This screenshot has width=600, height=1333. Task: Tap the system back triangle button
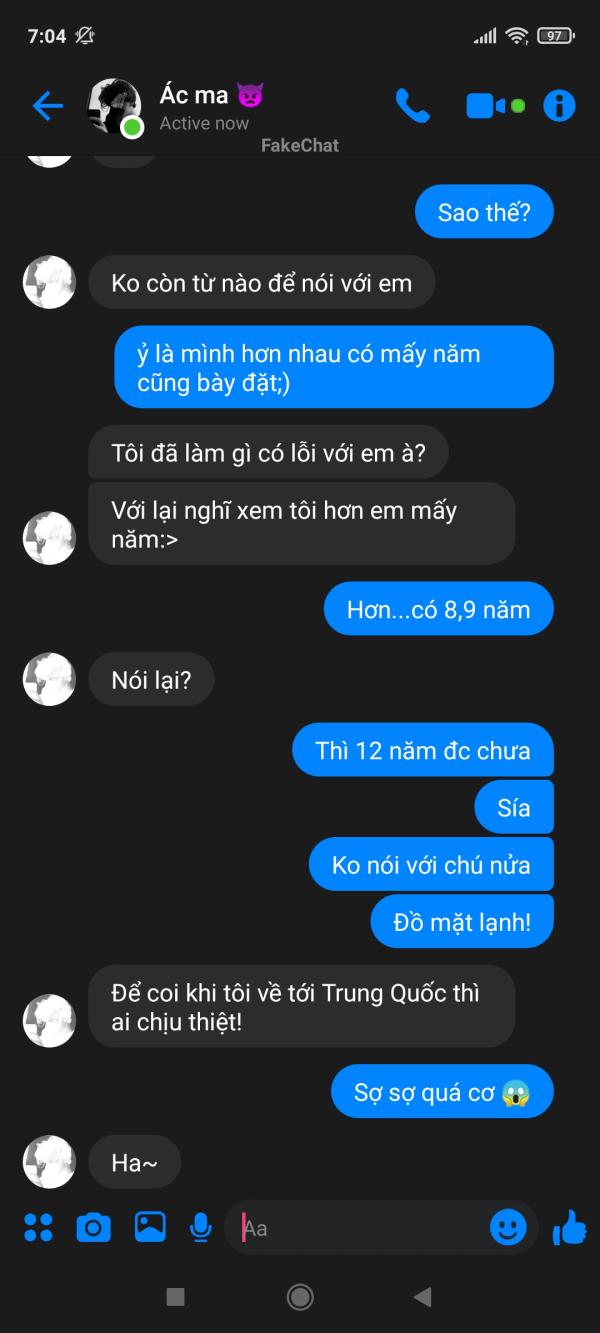pos(422,1297)
